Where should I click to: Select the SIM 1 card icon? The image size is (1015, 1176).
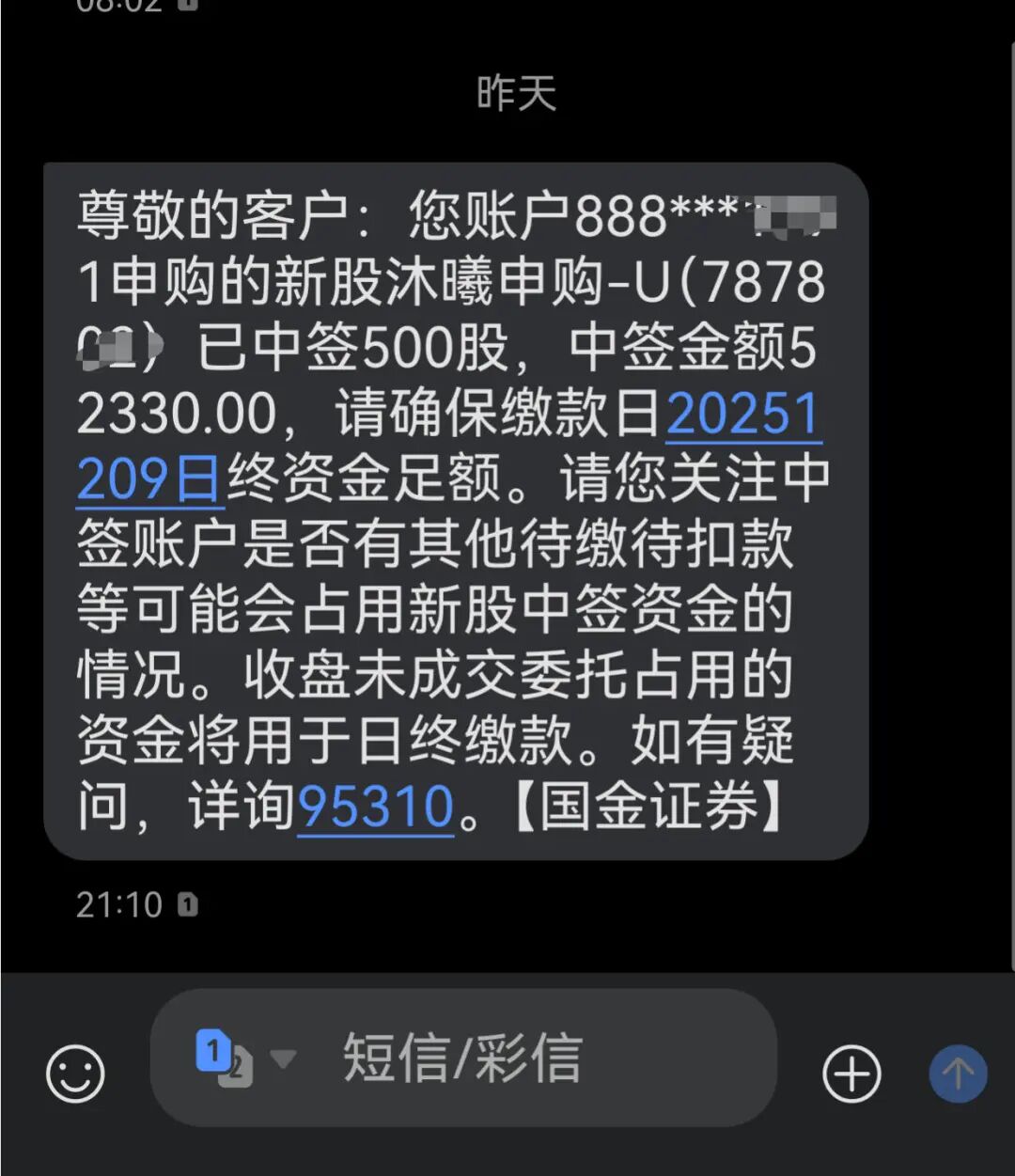tap(214, 1048)
